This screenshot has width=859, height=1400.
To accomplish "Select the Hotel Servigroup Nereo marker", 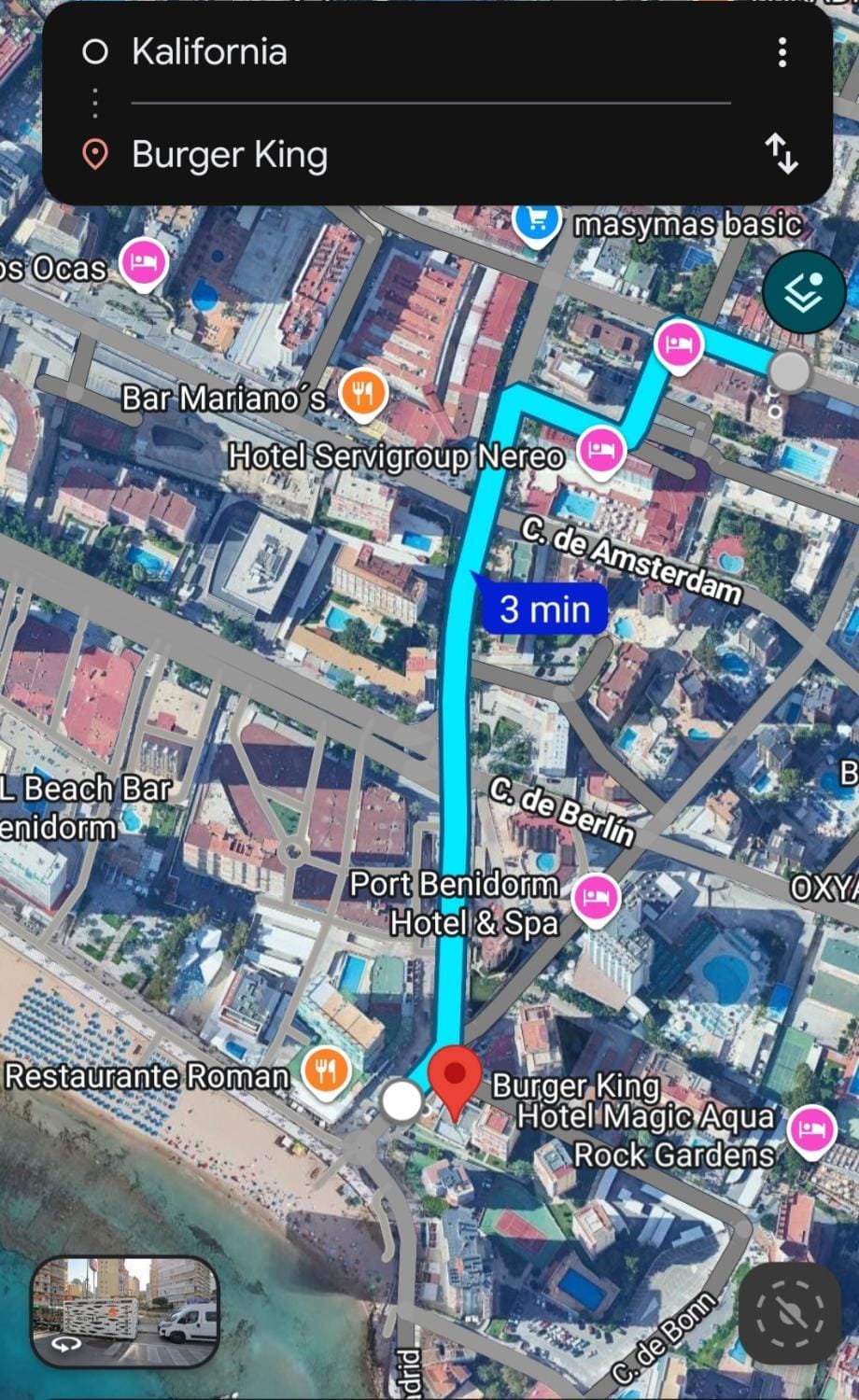I will tap(600, 453).
